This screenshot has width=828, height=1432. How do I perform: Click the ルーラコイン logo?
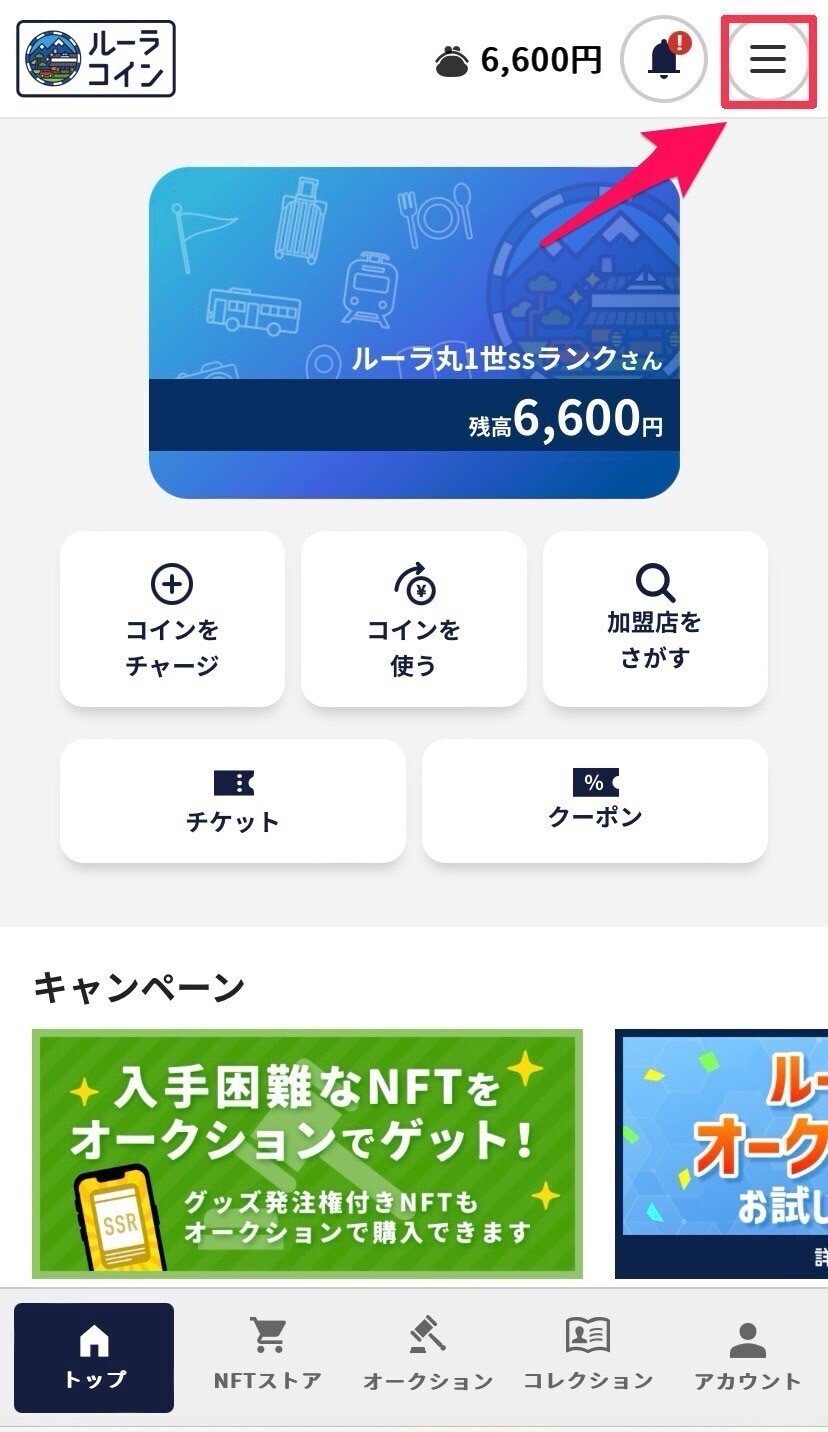(96, 58)
